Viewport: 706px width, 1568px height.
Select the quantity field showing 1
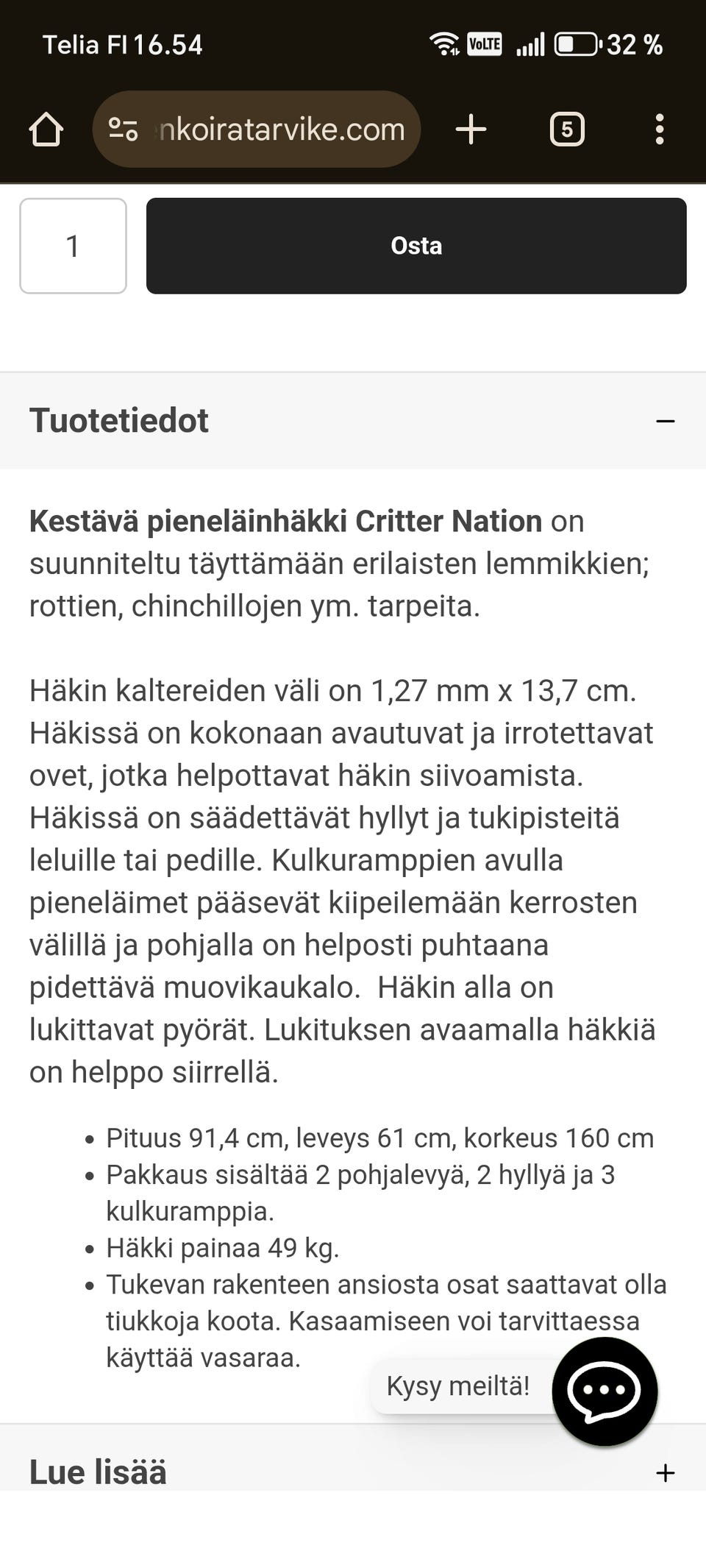click(73, 246)
